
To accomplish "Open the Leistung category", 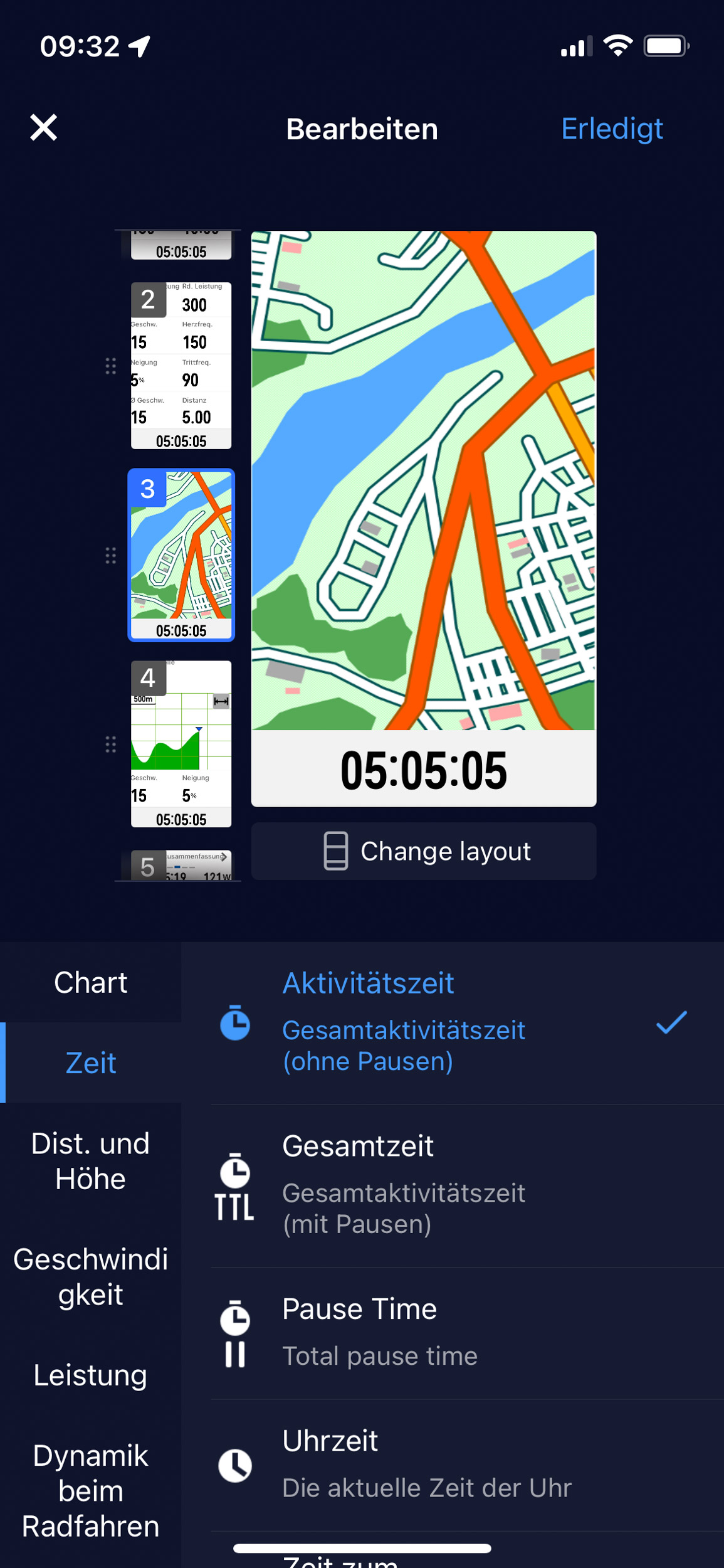I will pyautogui.click(x=91, y=1375).
